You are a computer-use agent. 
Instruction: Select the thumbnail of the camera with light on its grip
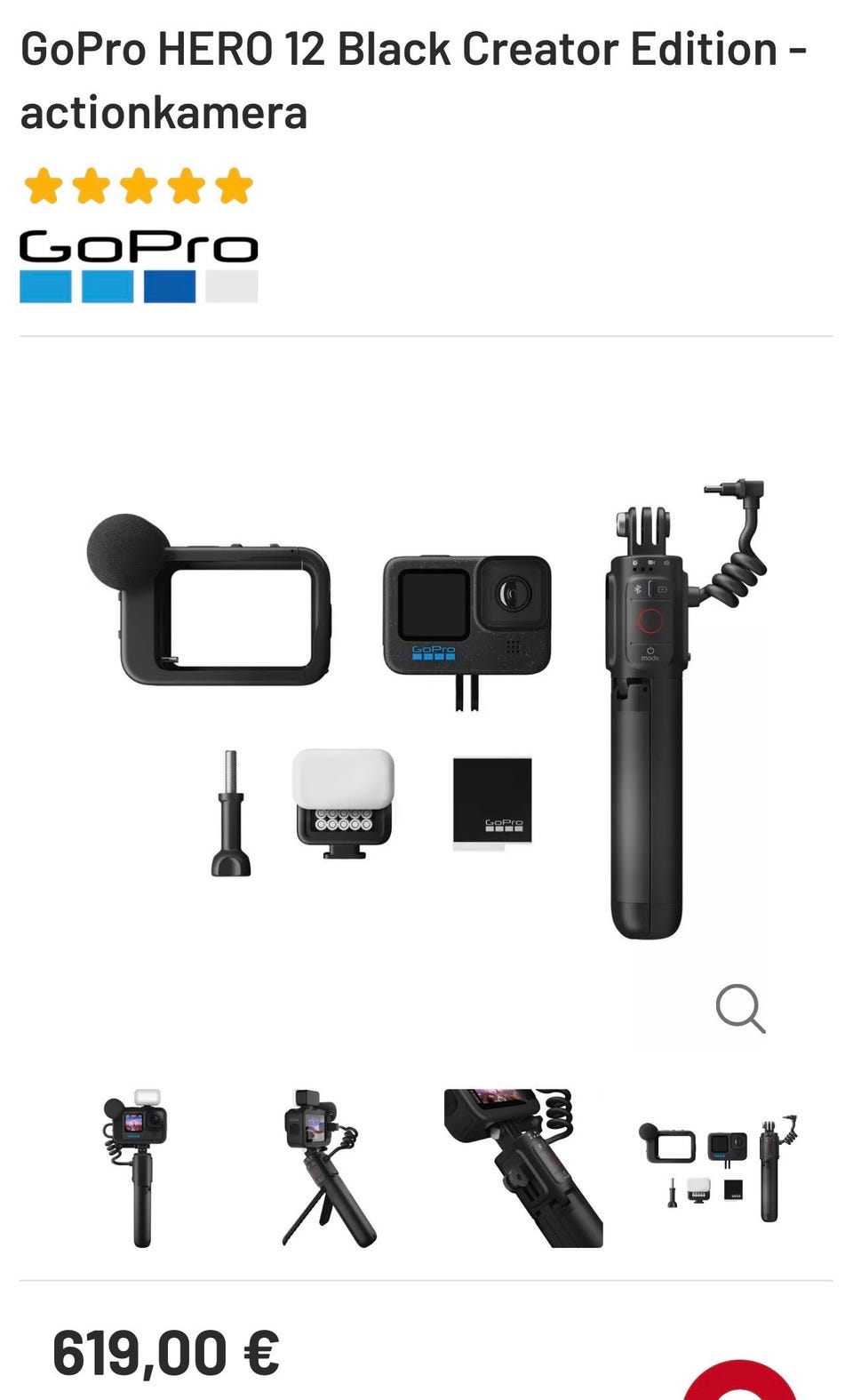pyautogui.click(x=138, y=1167)
